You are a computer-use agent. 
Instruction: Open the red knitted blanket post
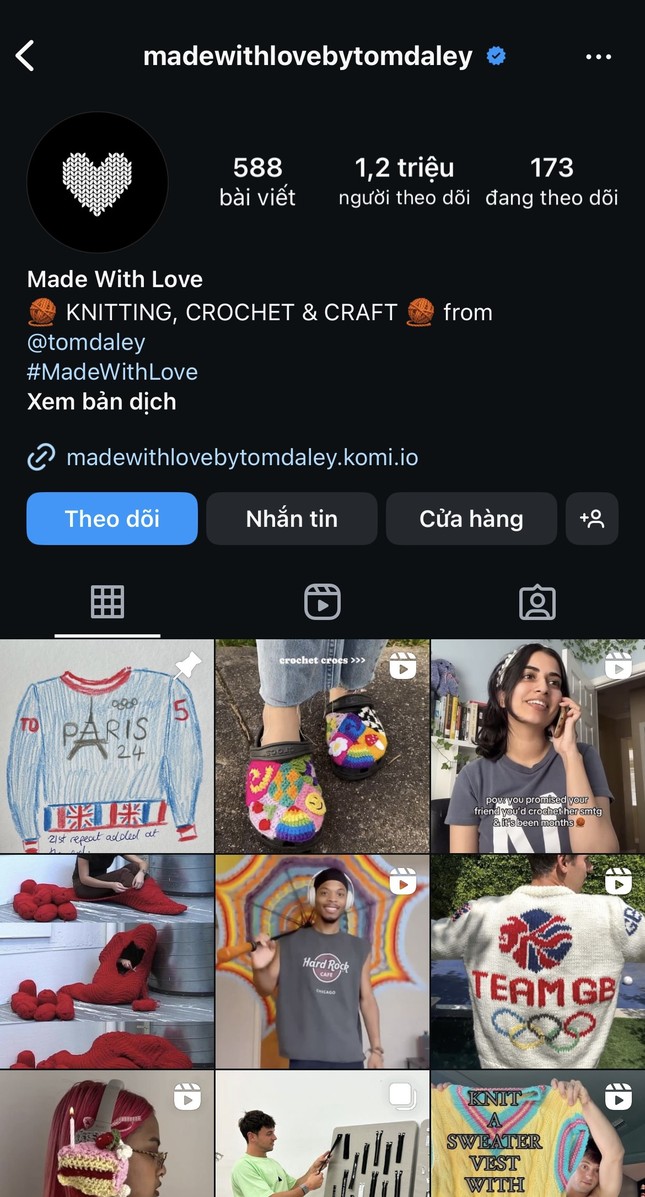pos(107,961)
